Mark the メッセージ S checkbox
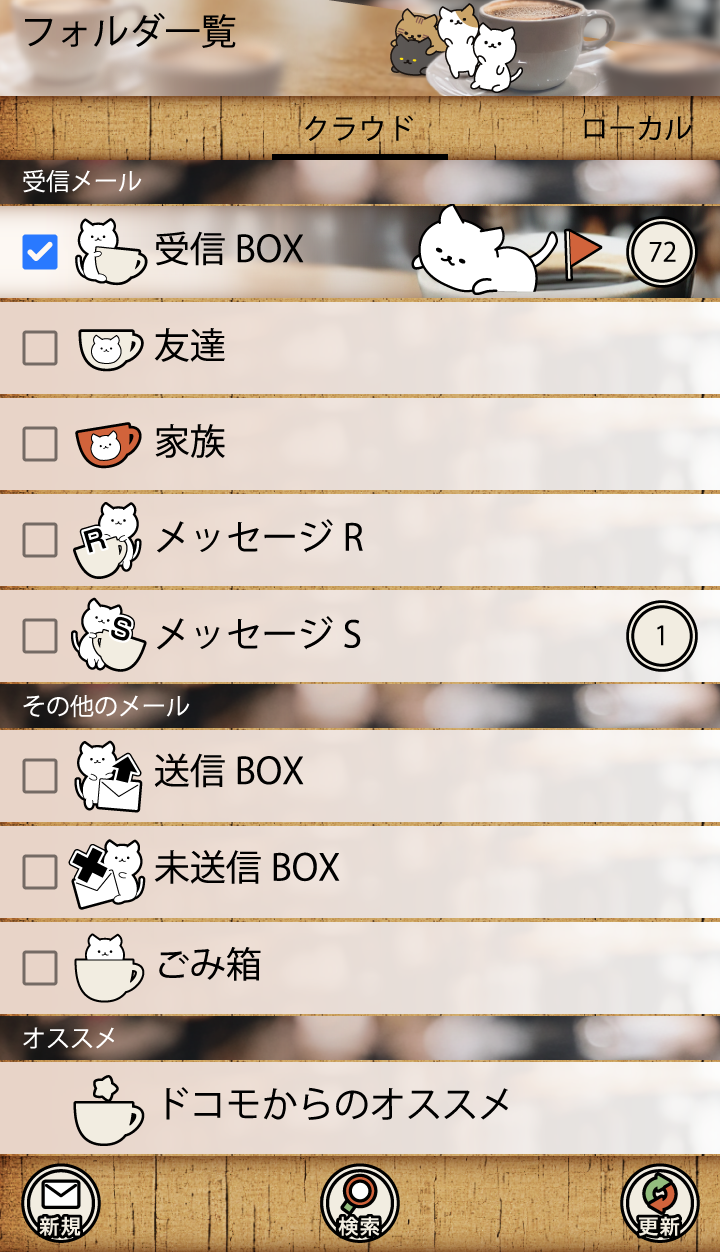The width and height of the screenshot is (720, 1252). coord(40,636)
